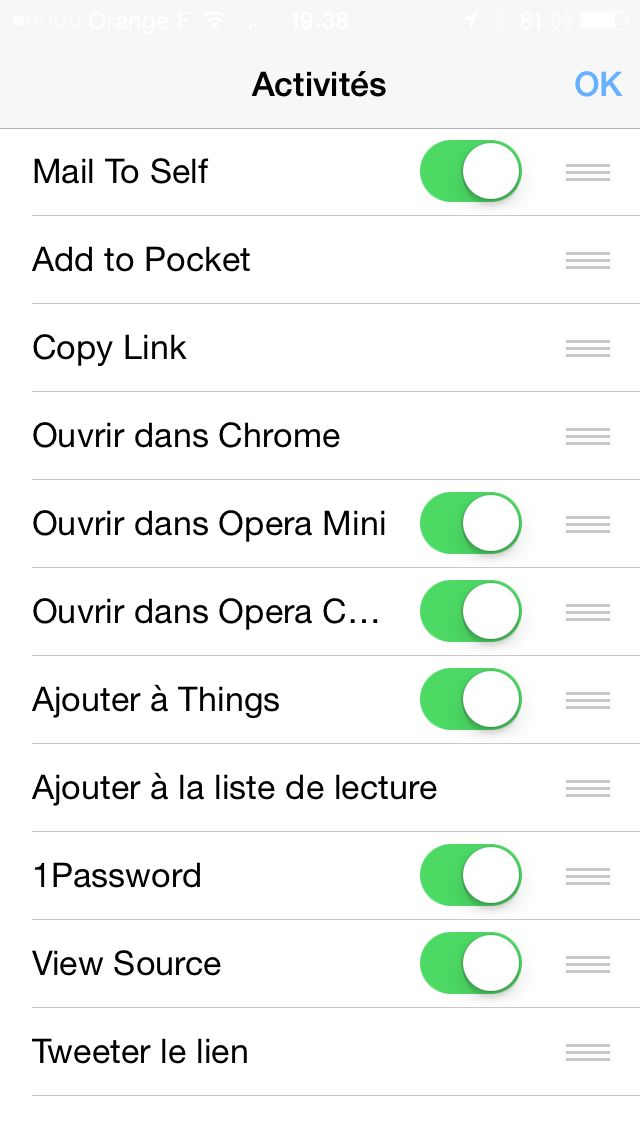Tap the reorder handle for Mail To Self
This screenshot has height=1136, width=640.
point(588,172)
